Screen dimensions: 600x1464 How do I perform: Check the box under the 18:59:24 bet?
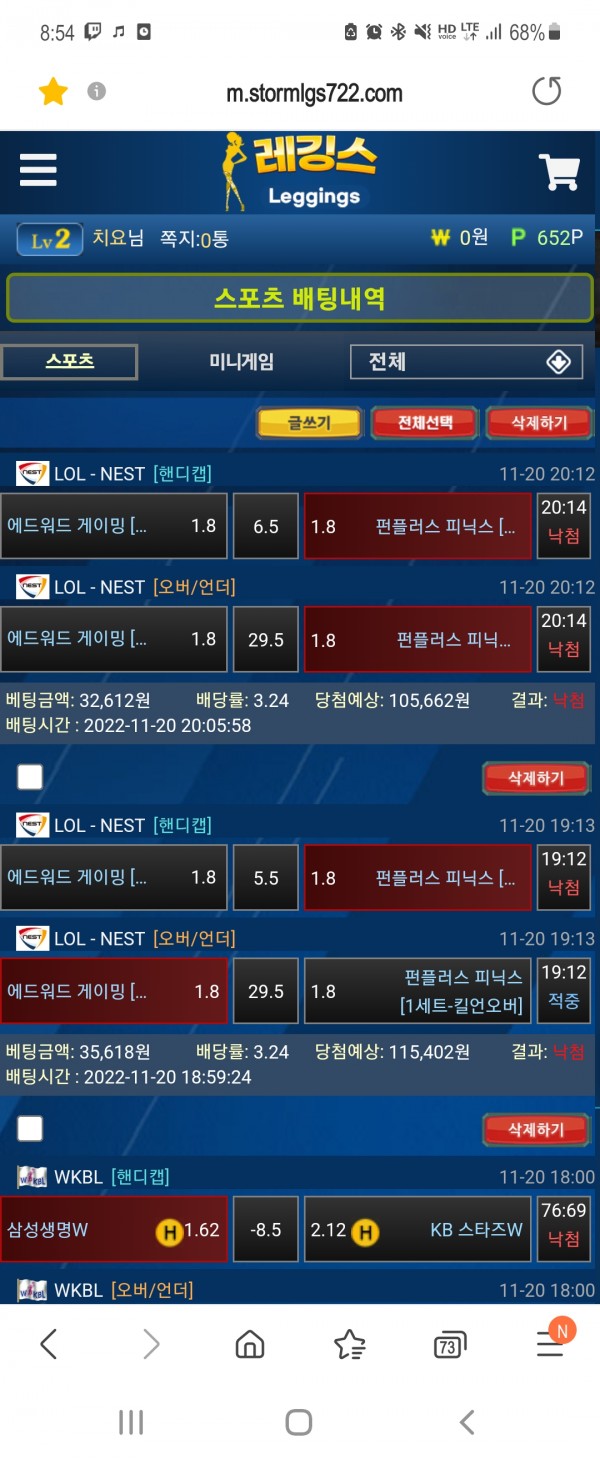click(x=30, y=1129)
